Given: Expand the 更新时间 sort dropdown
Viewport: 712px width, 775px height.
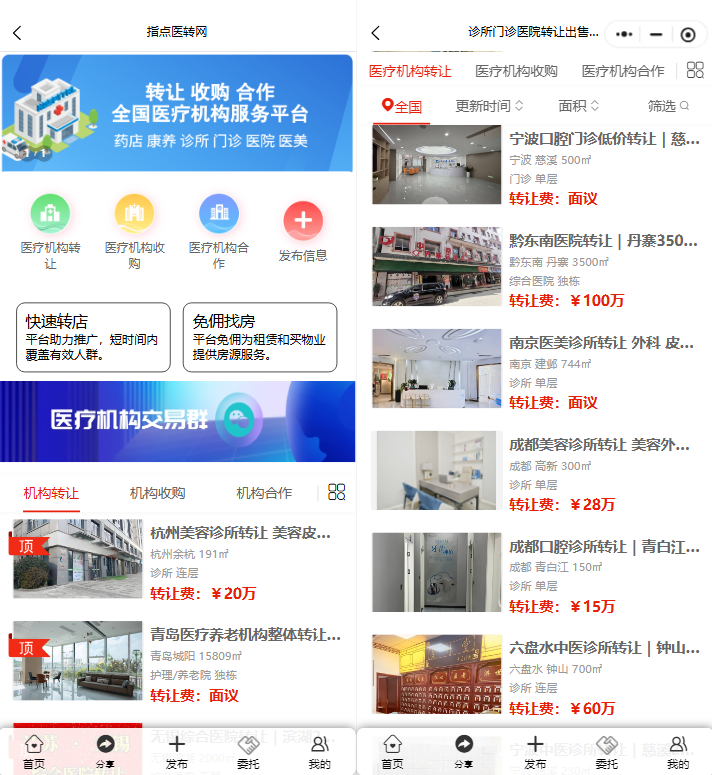Looking at the screenshot, I should click(x=489, y=106).
